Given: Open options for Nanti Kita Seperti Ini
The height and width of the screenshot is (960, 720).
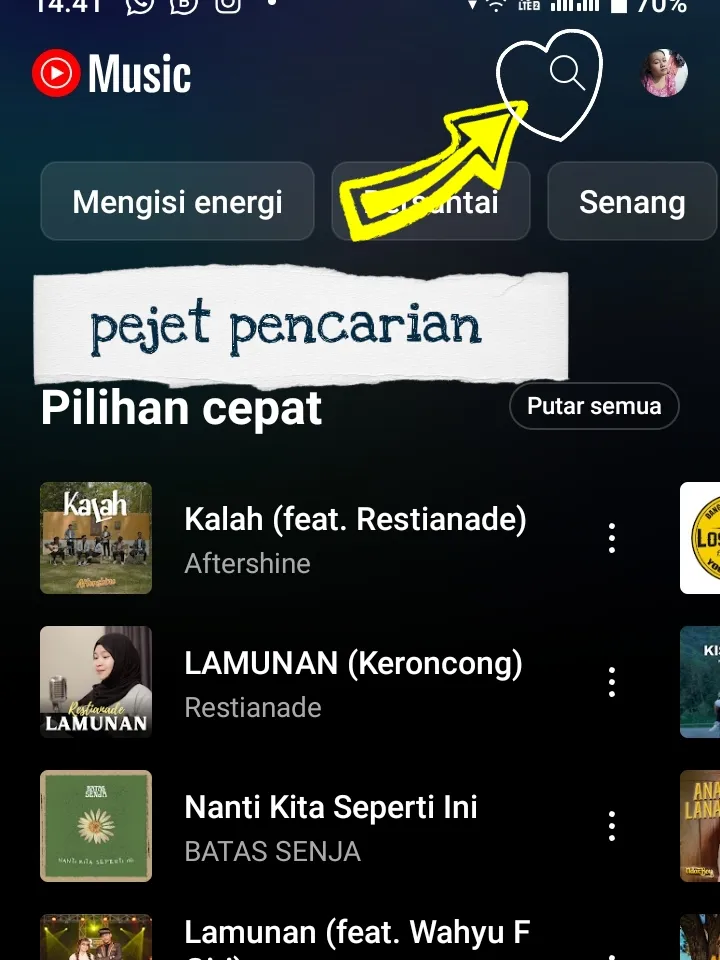Looking at the screenshot, I should click(611, 827).
